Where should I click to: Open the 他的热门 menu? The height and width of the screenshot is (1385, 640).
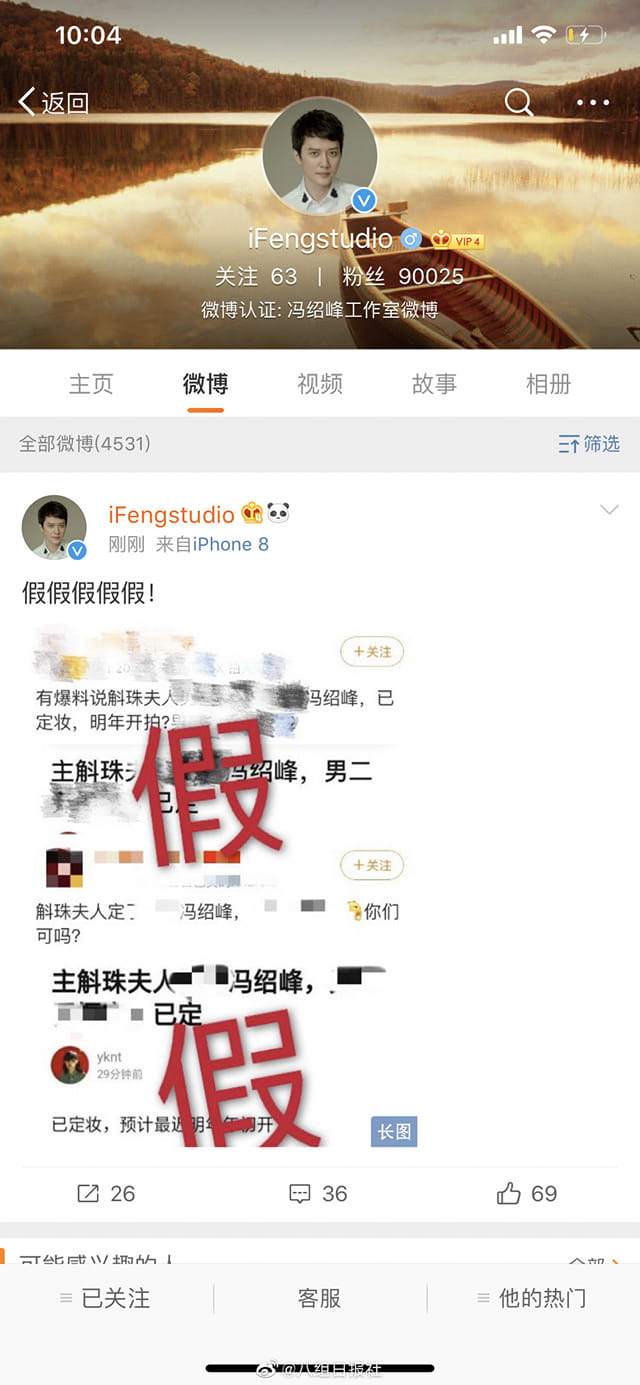point(532,1298)
